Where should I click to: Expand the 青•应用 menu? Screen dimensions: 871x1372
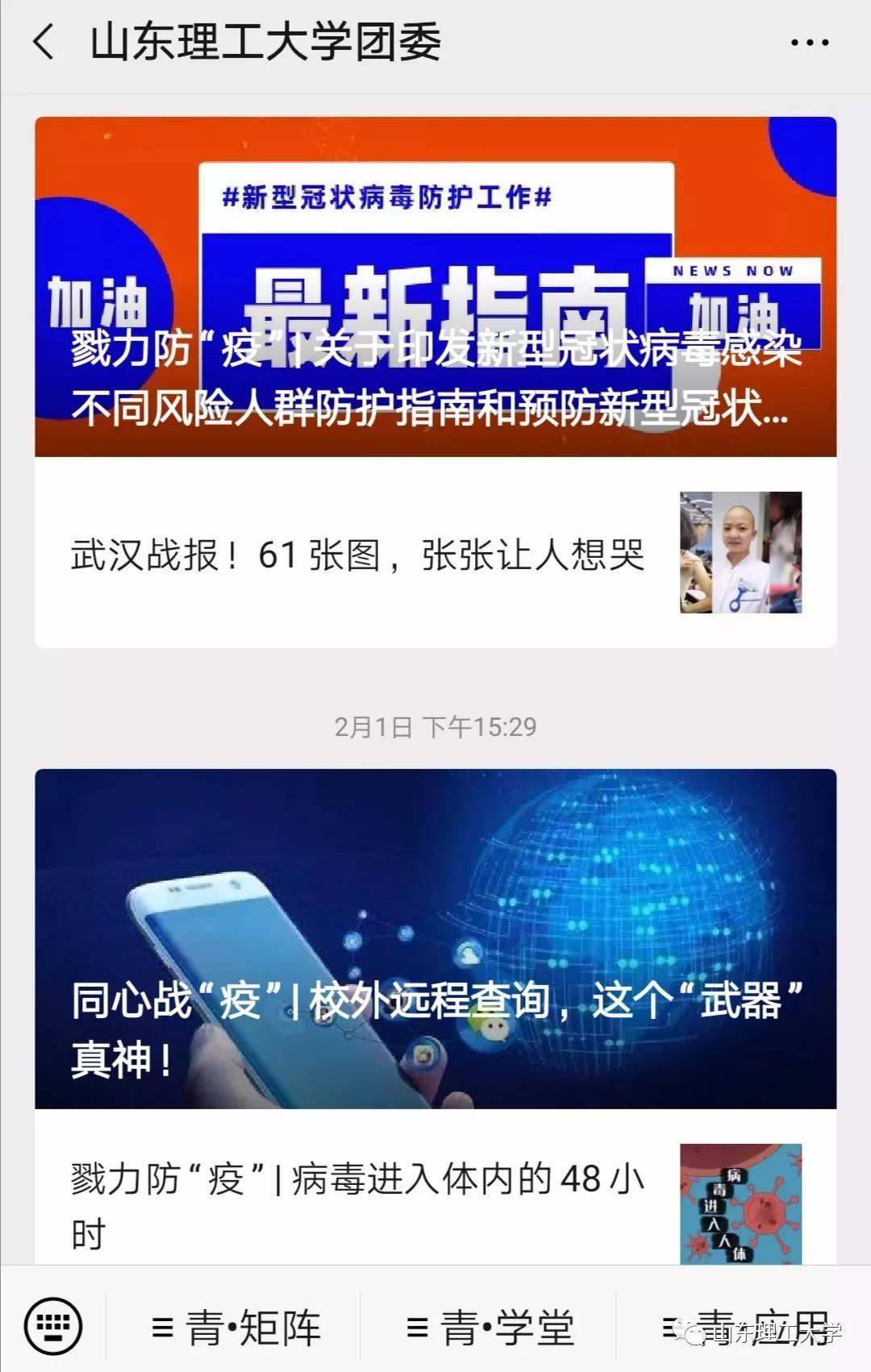pos(746,1327)
